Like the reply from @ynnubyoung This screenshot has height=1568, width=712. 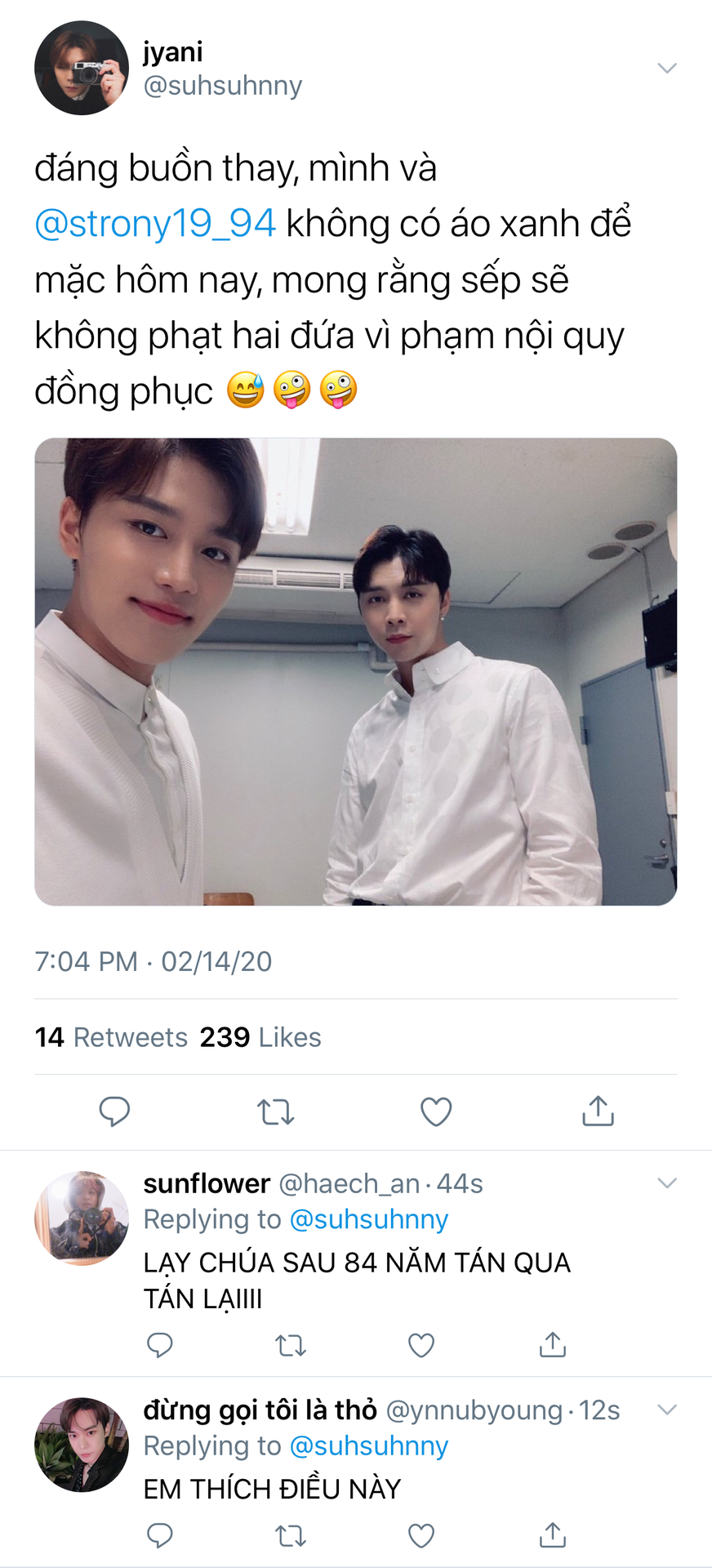(421, 1536)
